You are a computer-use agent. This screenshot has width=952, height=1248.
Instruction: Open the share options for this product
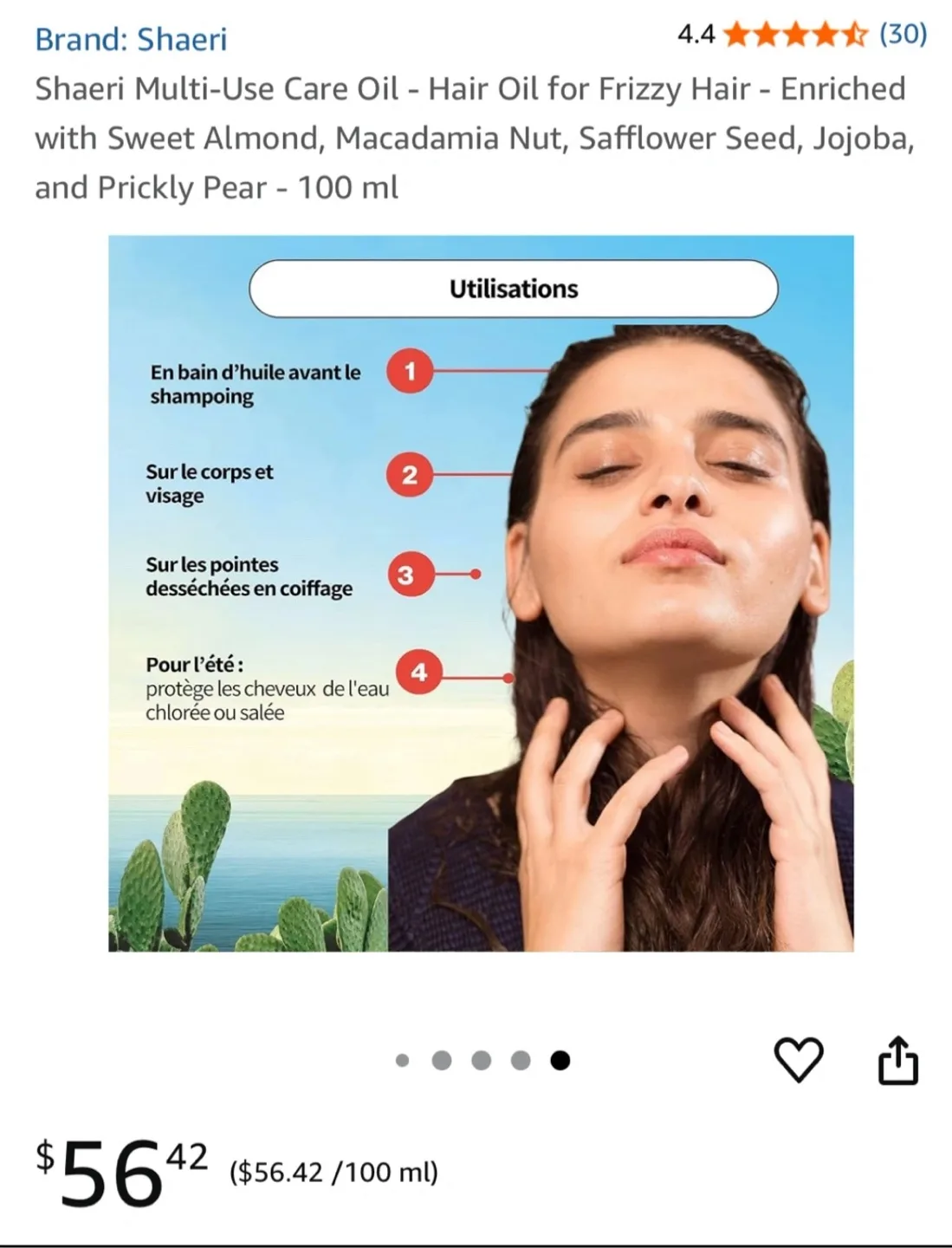coord(897,1058)
